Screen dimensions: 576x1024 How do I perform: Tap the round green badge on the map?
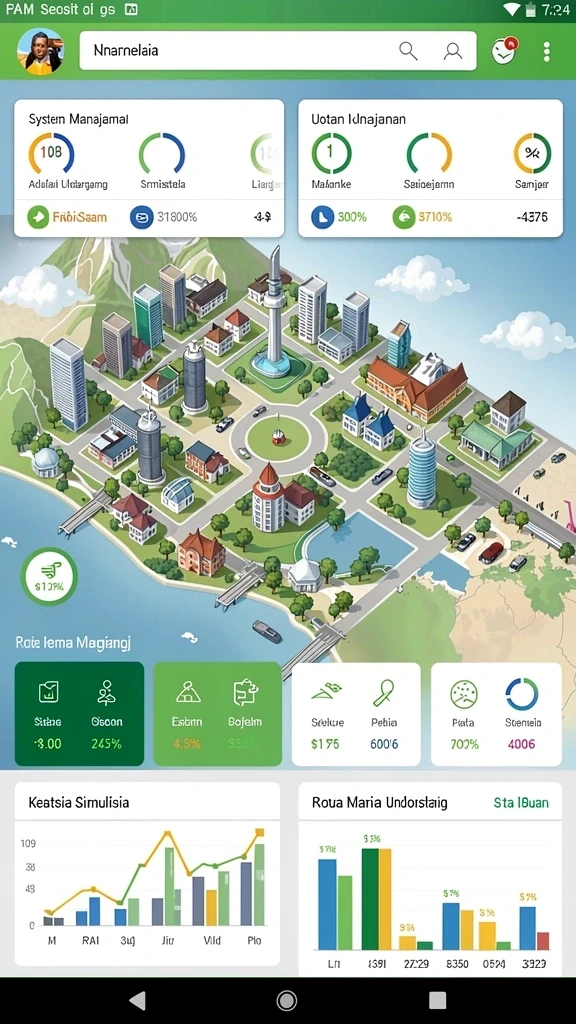click(49, 577)
